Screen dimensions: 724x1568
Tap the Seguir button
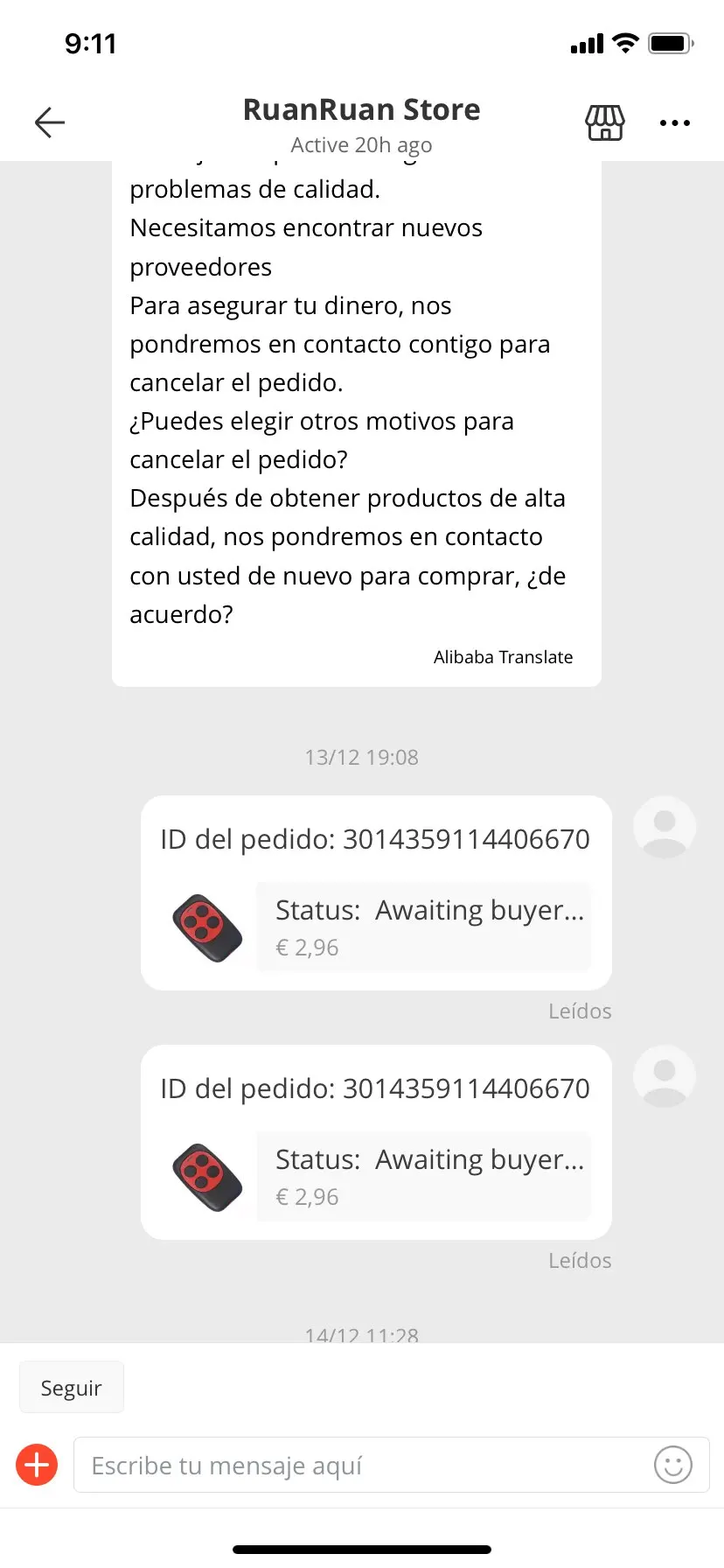click(x=72, y=1388)
